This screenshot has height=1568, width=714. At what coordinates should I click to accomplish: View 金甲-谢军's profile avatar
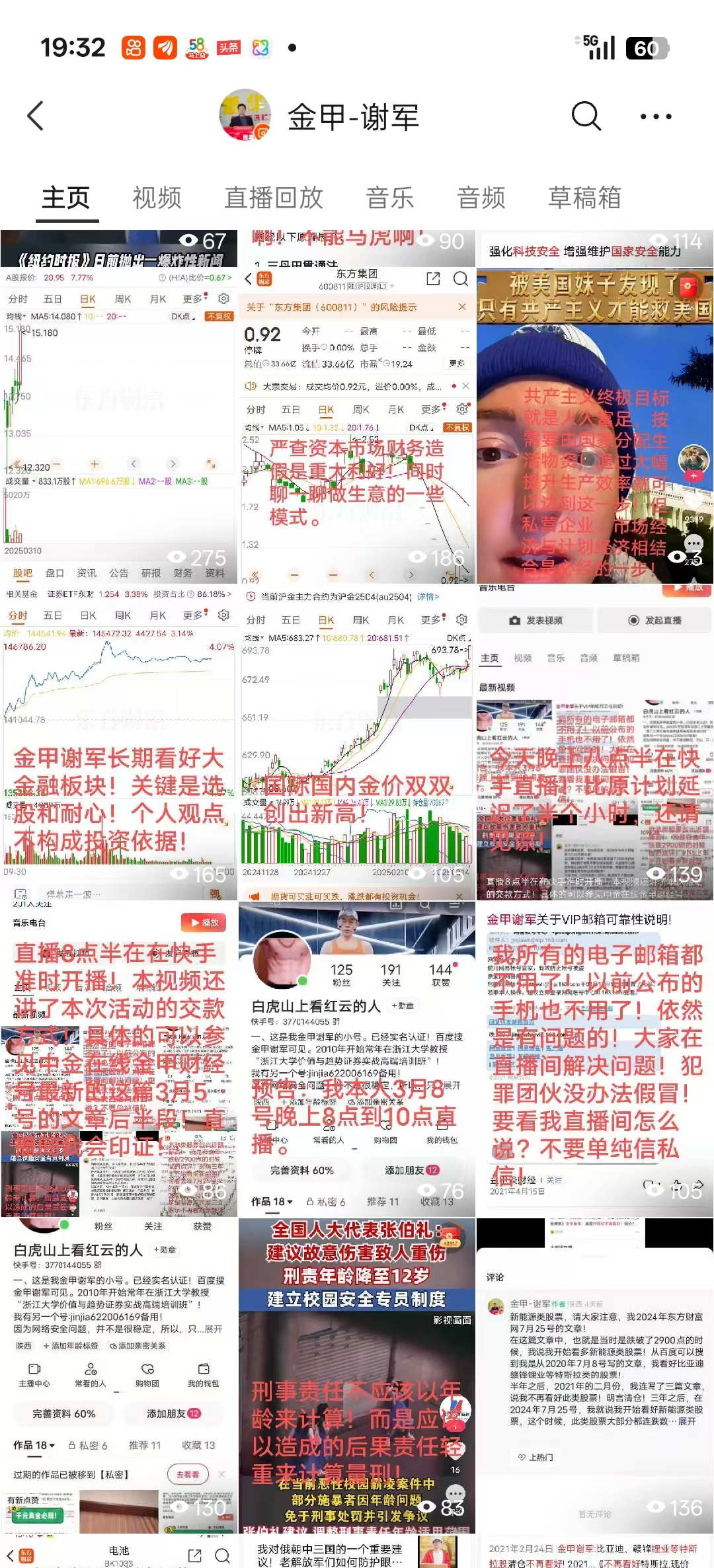tap(247, 116)
